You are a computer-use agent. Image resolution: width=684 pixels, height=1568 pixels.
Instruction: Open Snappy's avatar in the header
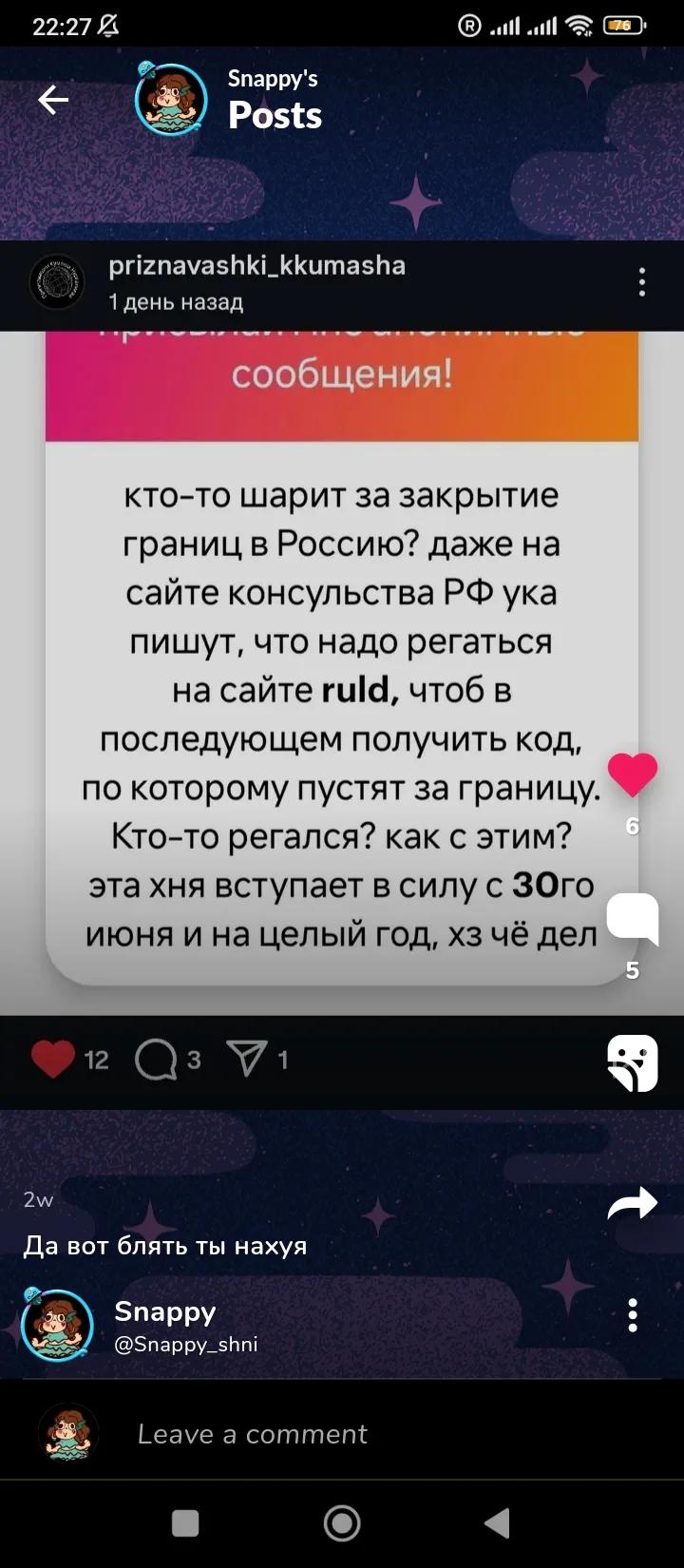point(171,100)
